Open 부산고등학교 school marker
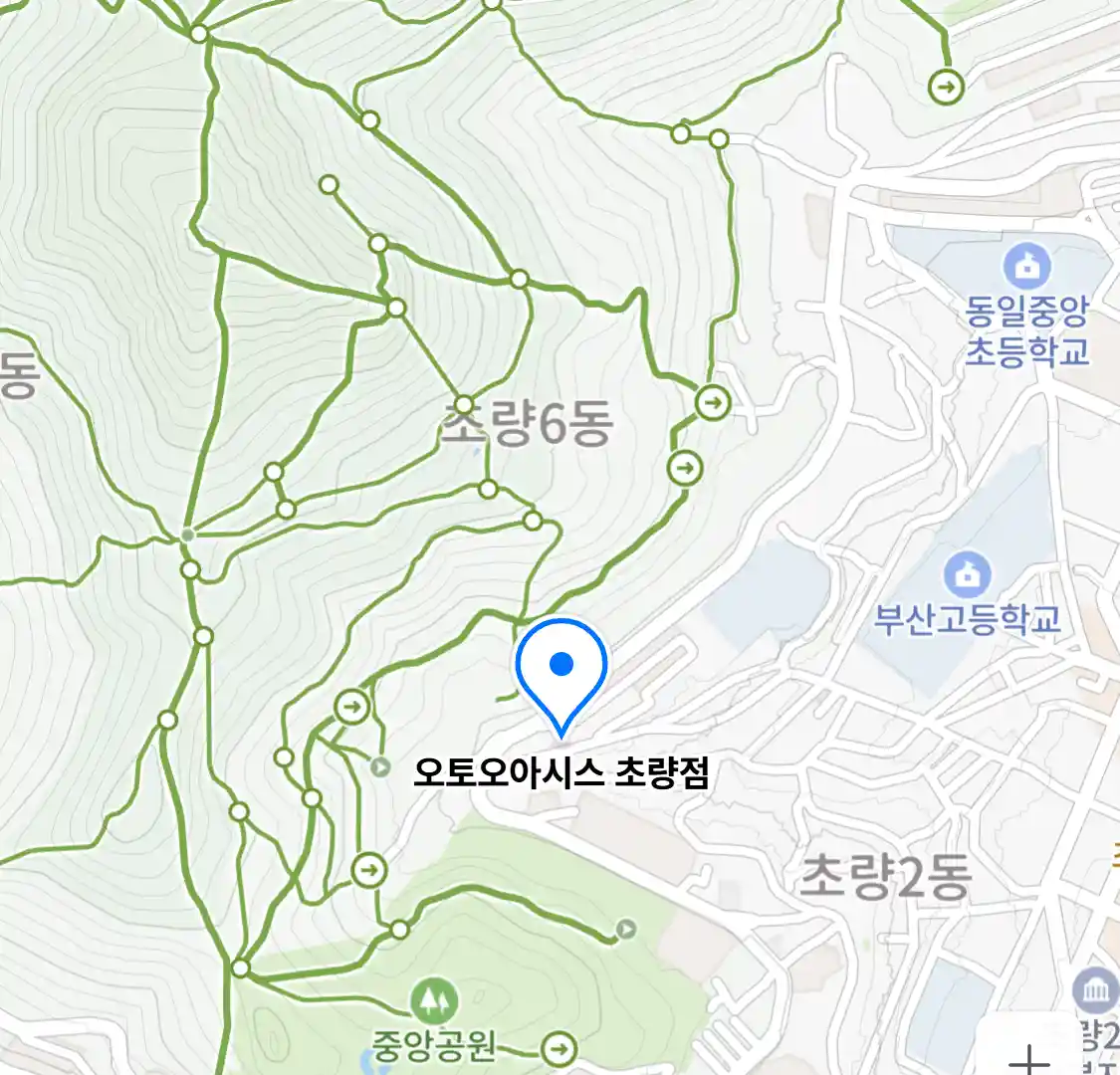The height and width of the screenshot is (1075, 1120). [966, 574]
